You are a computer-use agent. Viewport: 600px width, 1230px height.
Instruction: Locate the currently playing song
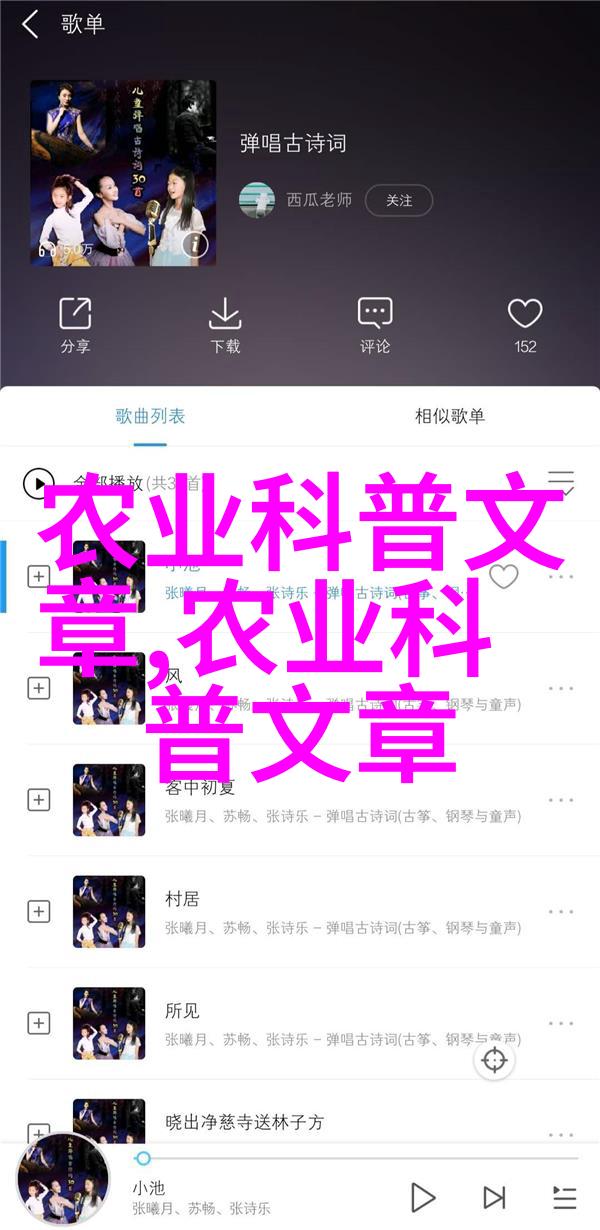click(495, 1060)
